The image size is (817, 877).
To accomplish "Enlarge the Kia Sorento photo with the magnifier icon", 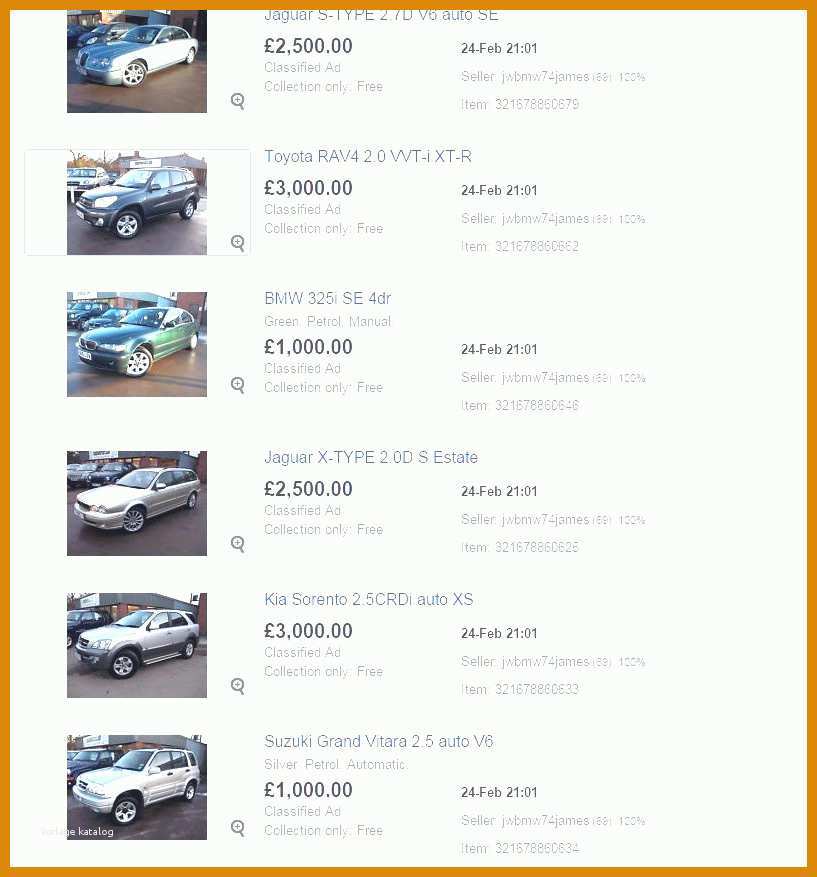I will [x=237, y=686].
